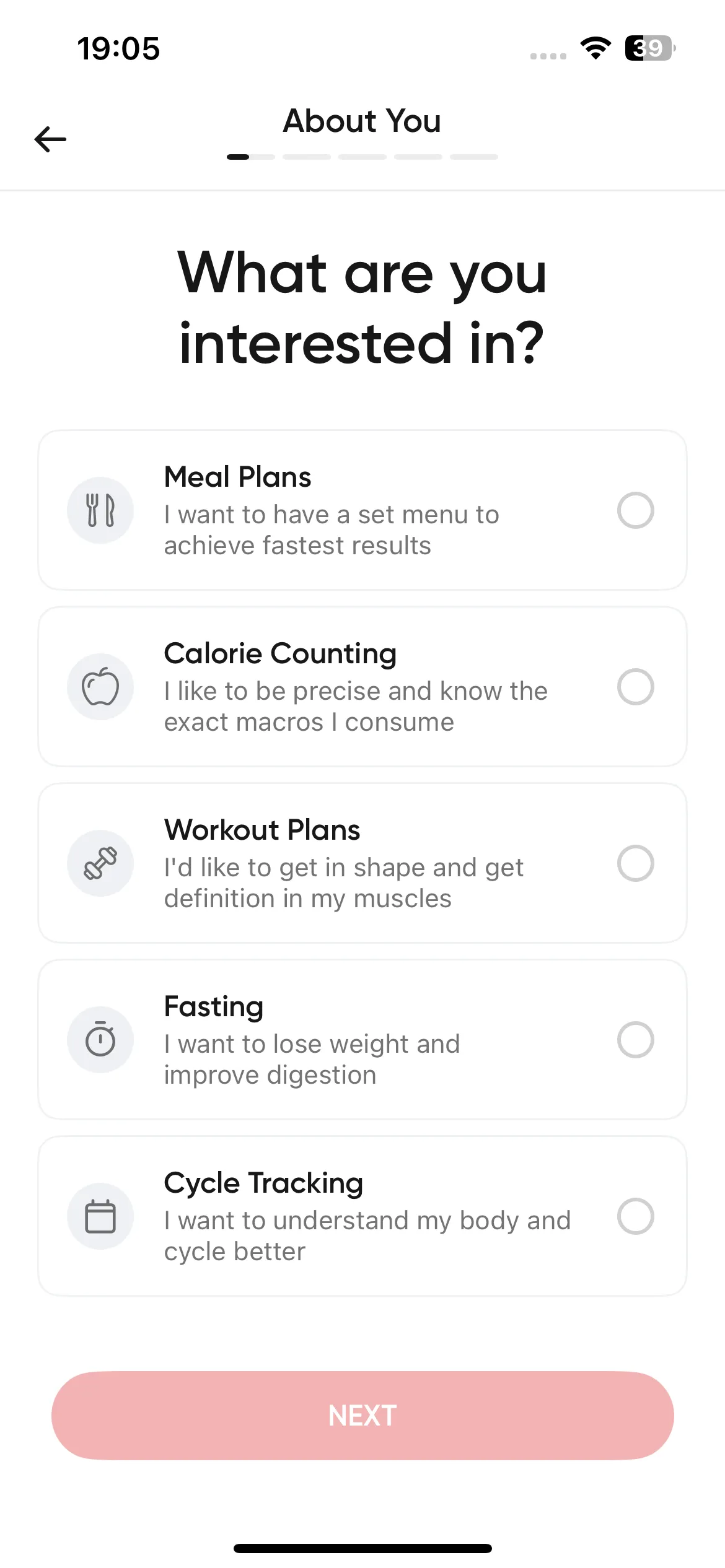Pick the Workout Plans option
The image size is (725, 1568).
[362, 863]
